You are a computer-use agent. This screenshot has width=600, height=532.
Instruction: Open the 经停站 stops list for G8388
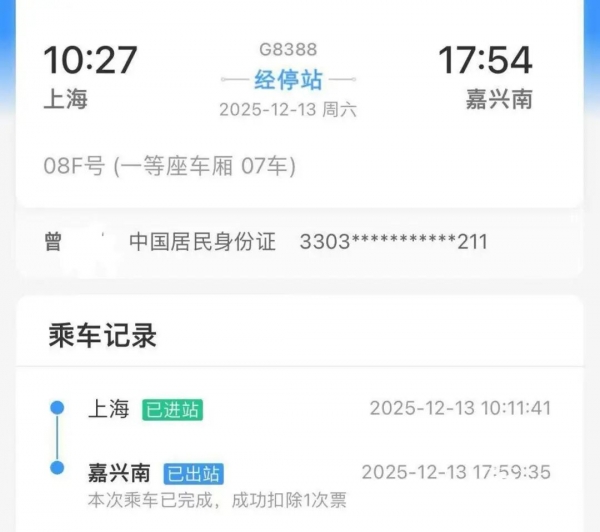288,80
